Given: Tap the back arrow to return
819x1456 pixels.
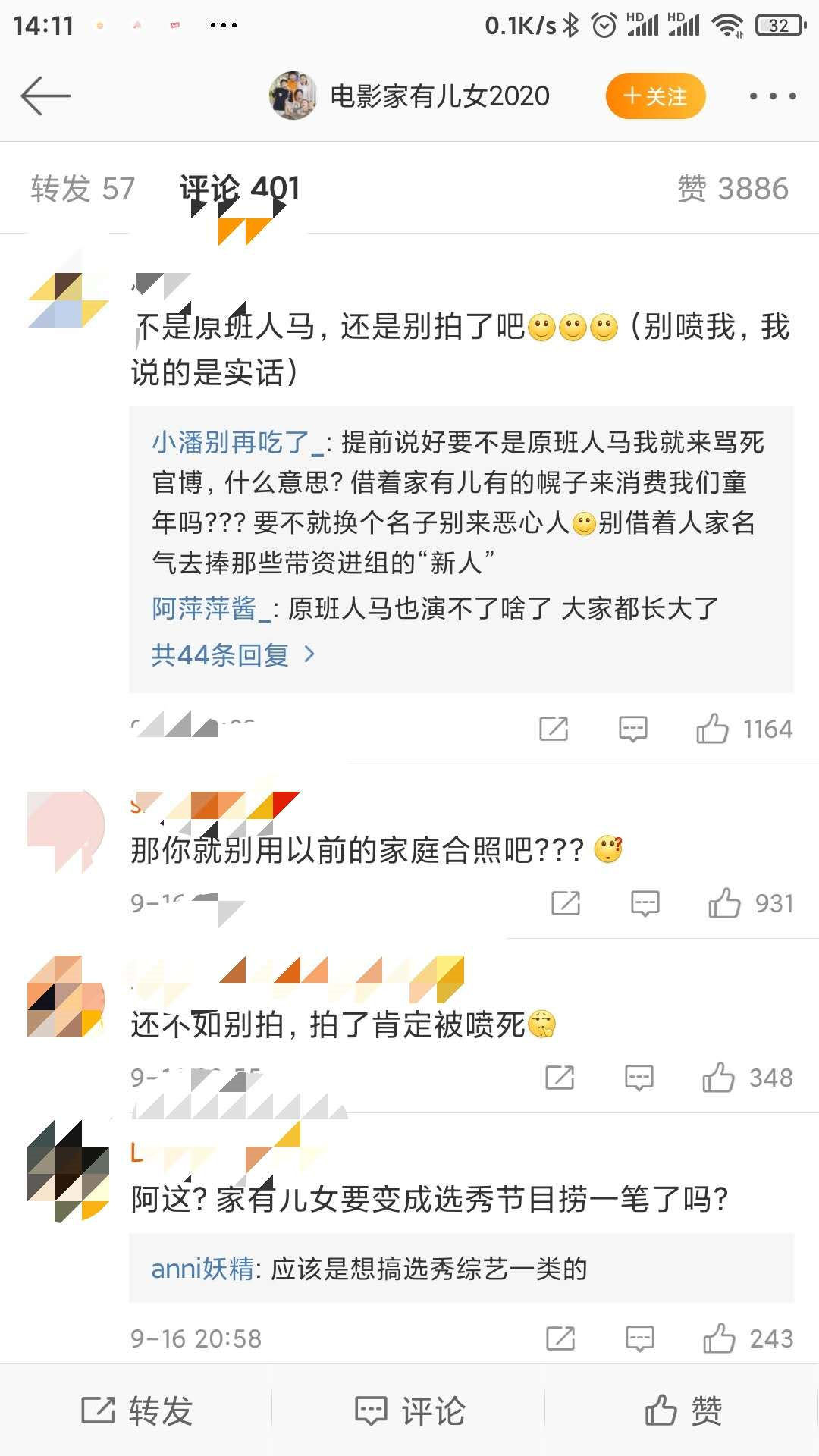Looking at the screenshot, I should pos(47,96).
